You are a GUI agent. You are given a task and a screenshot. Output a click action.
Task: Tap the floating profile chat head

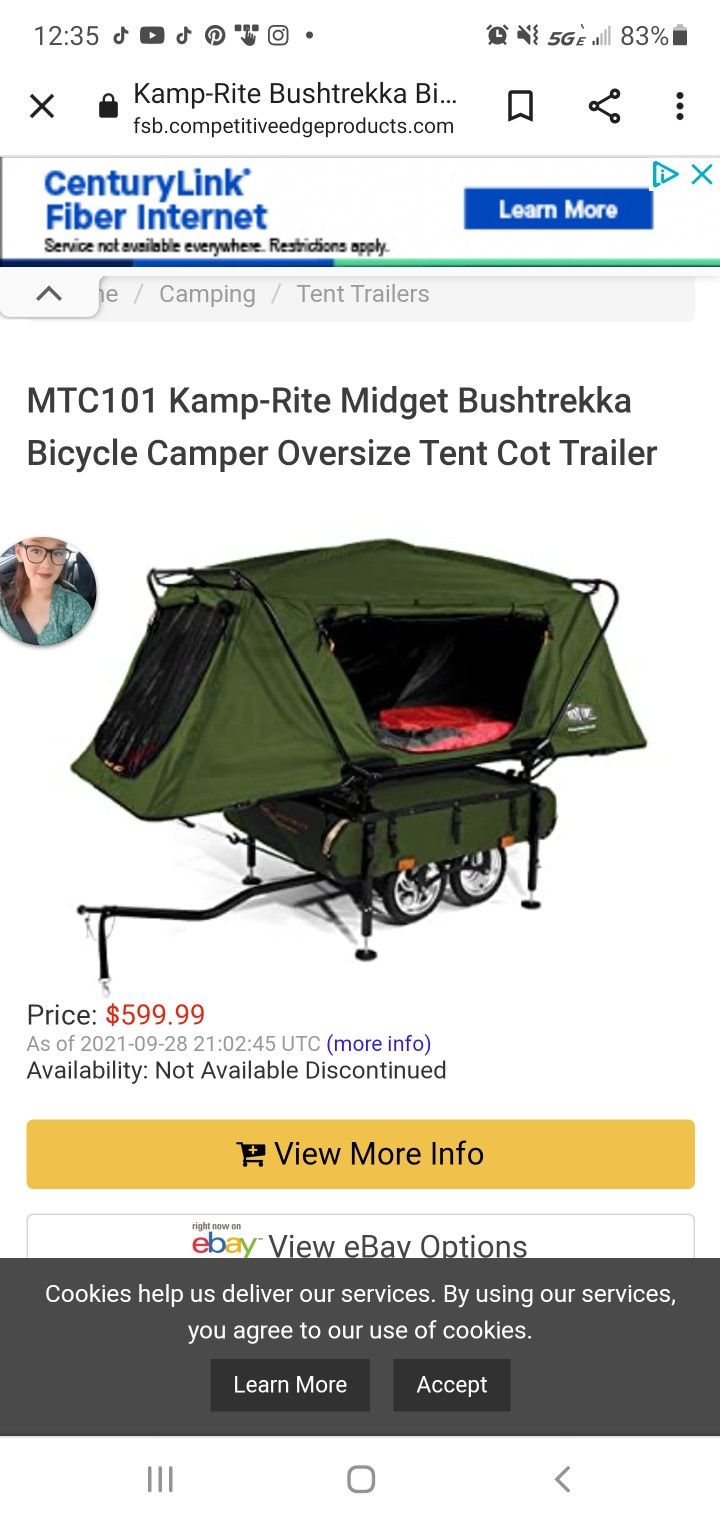point(45,592)
